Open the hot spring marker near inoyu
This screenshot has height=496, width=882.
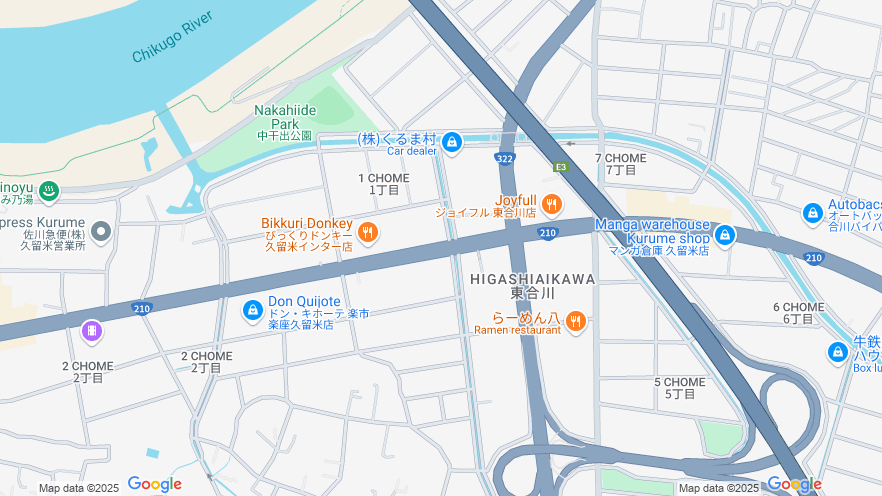pos(48,189)
